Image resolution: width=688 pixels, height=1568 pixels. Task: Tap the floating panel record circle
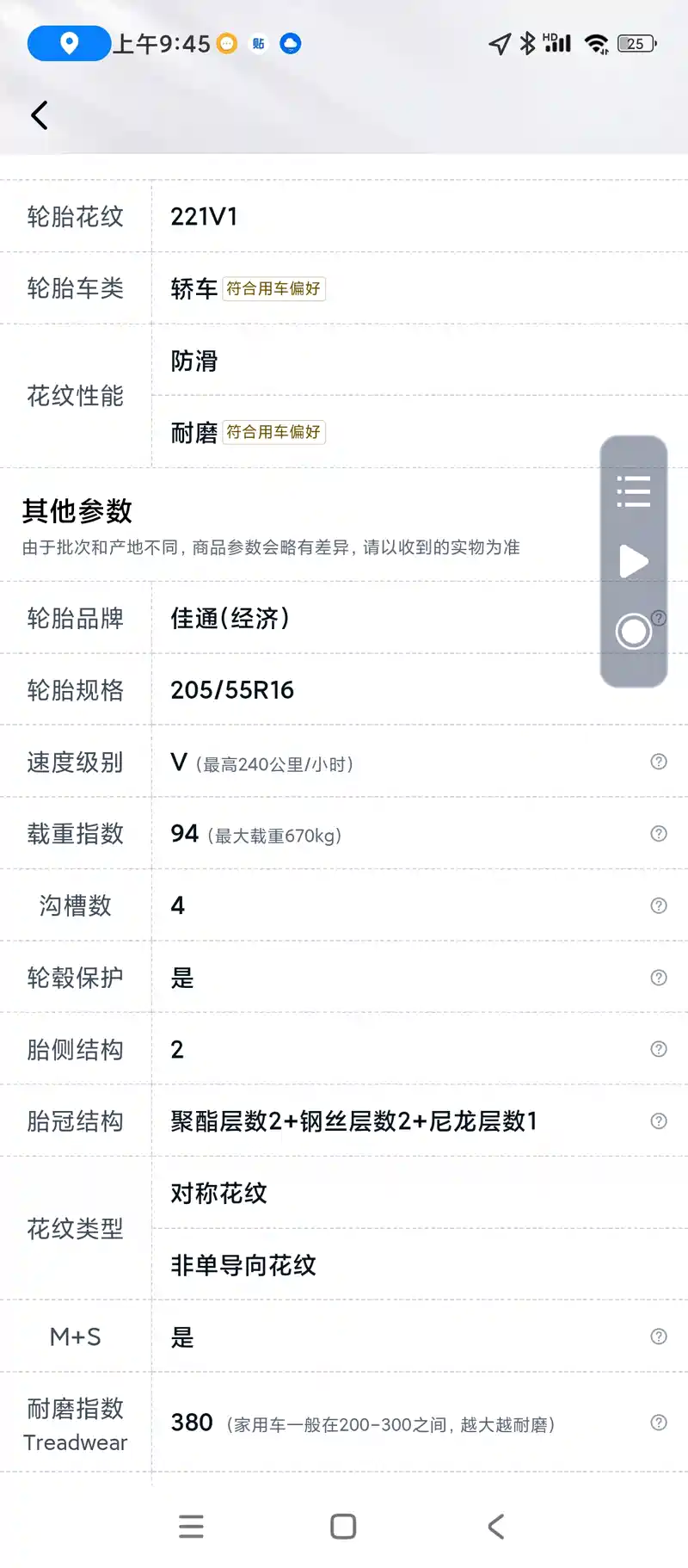tap(634, 632)
